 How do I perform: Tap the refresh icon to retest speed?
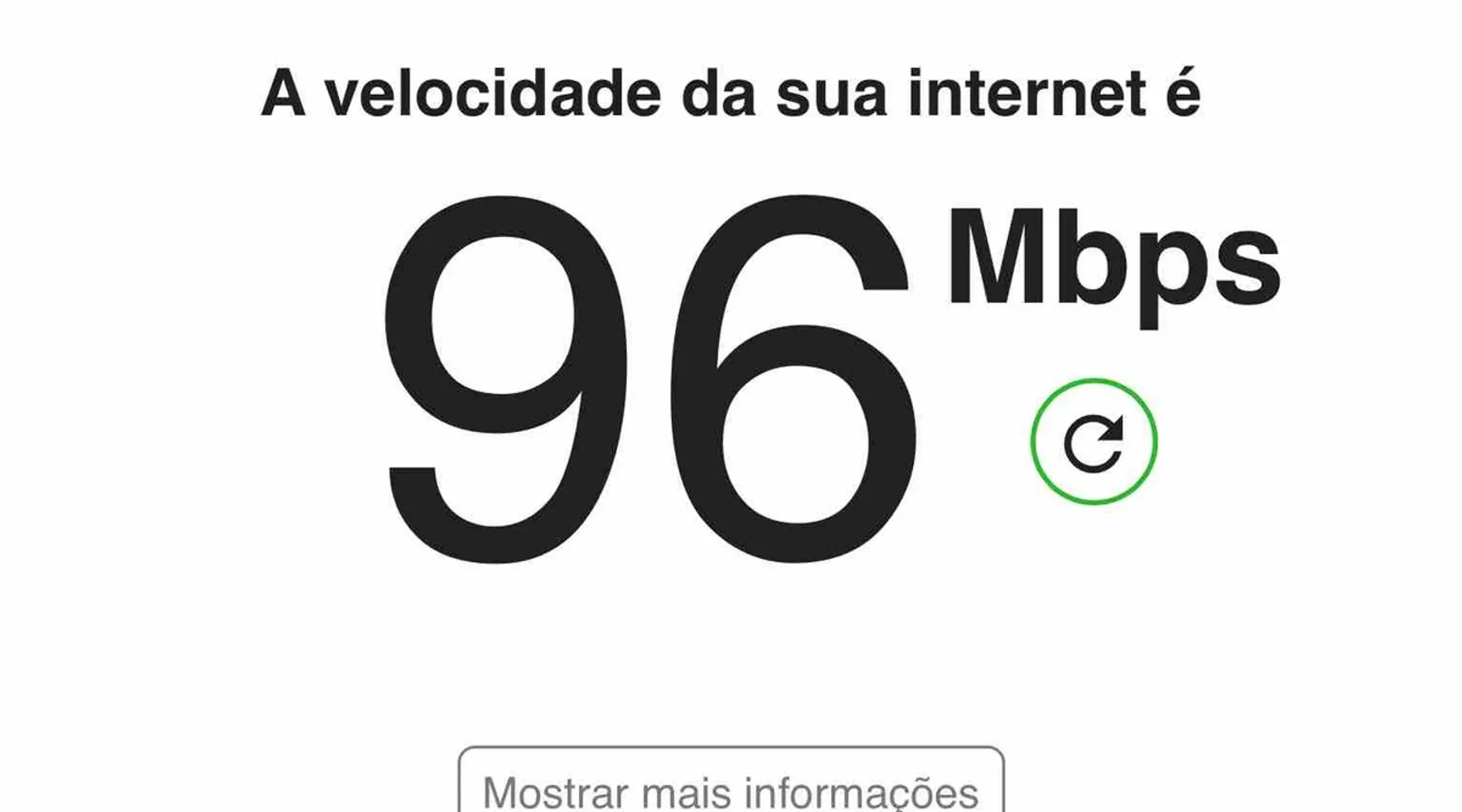(x=1093, y=442)
